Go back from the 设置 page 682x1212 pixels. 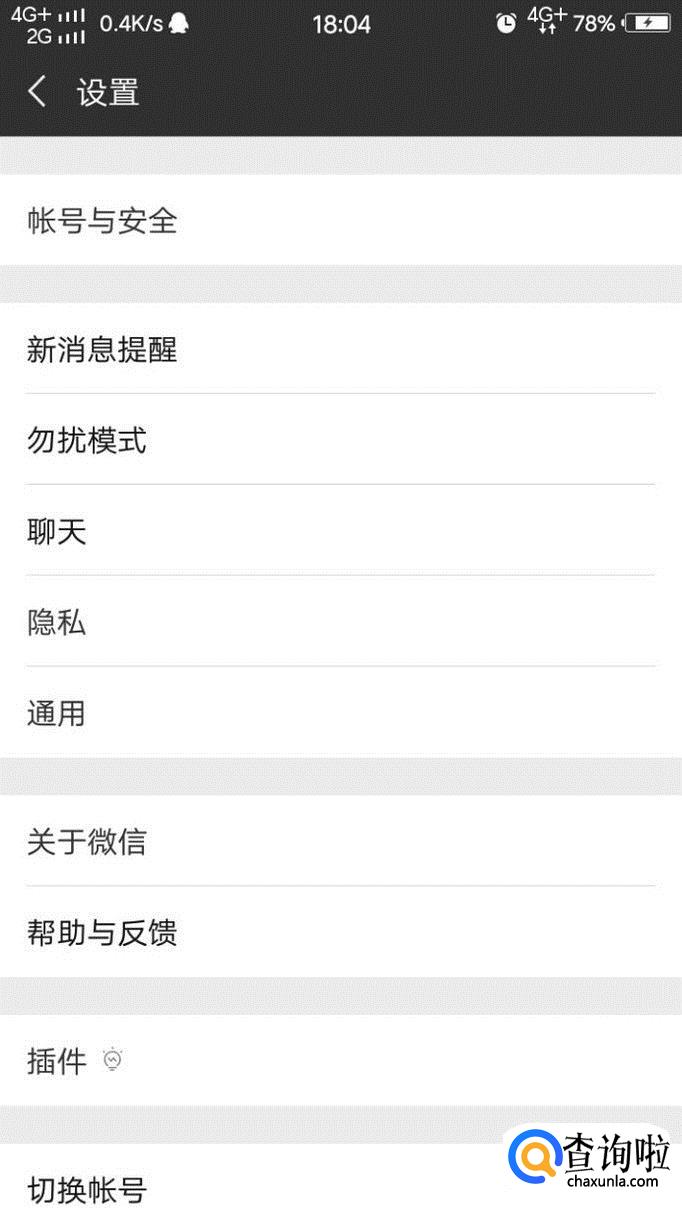[x=38, y=93]
